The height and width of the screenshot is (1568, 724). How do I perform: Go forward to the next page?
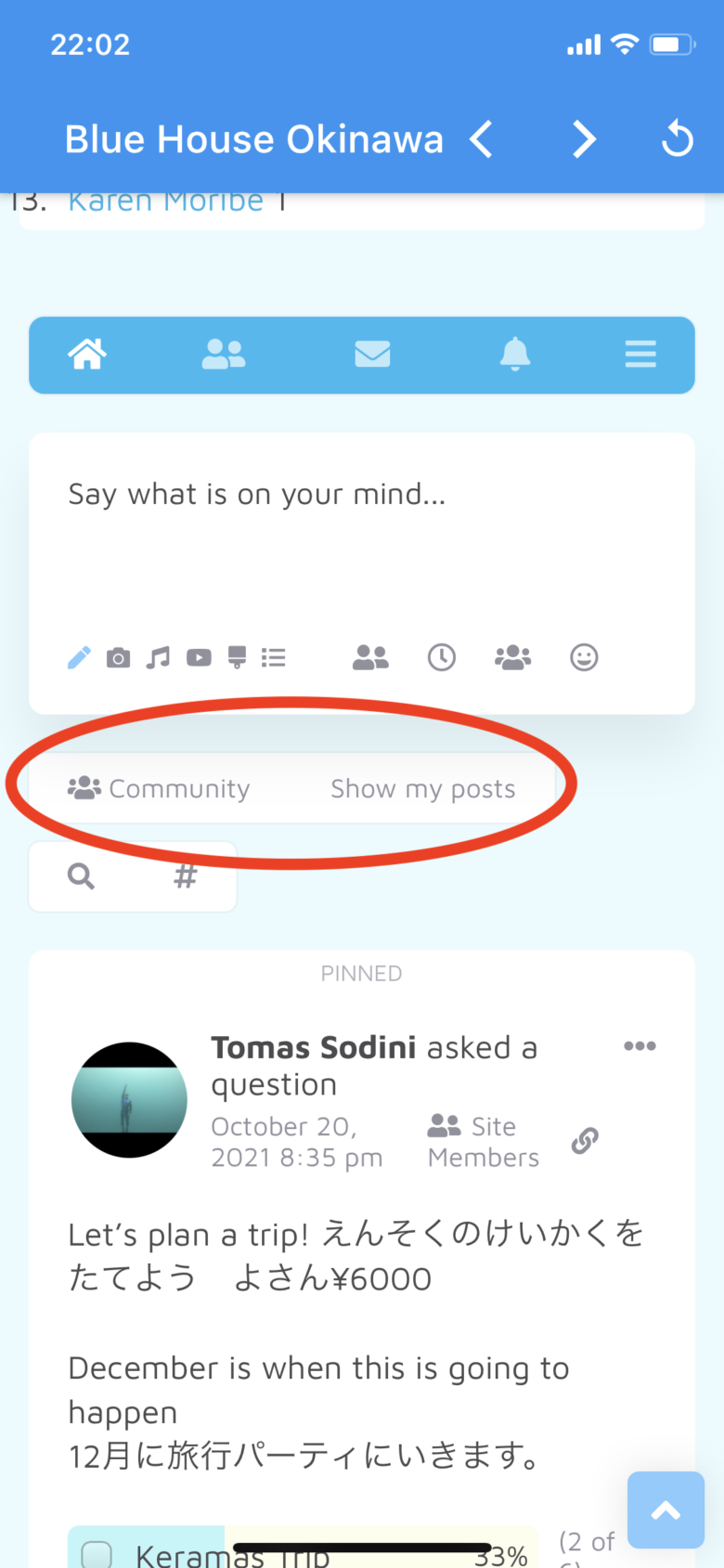point(583,140)
